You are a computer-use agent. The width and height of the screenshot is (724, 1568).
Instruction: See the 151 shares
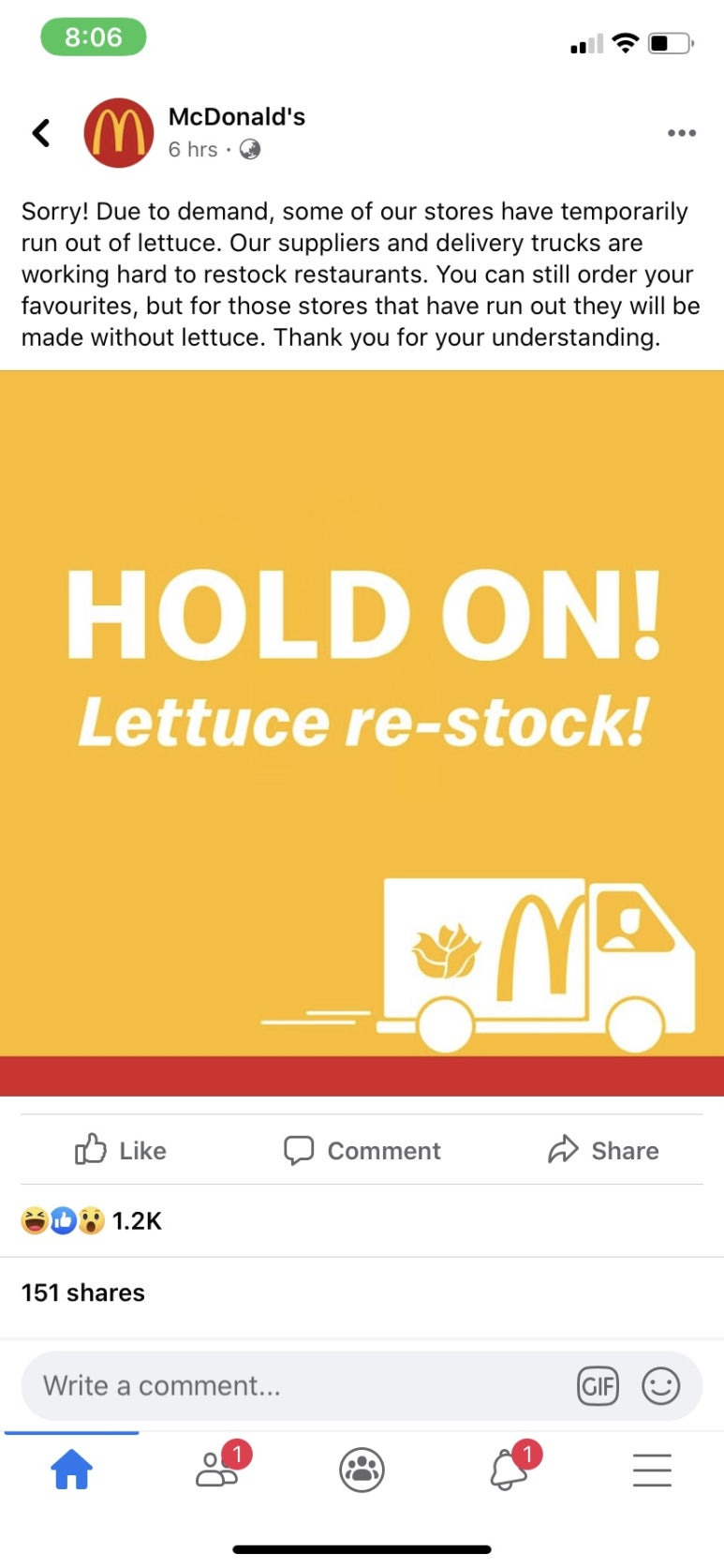pyautogui.click(x=83, y=1292)
